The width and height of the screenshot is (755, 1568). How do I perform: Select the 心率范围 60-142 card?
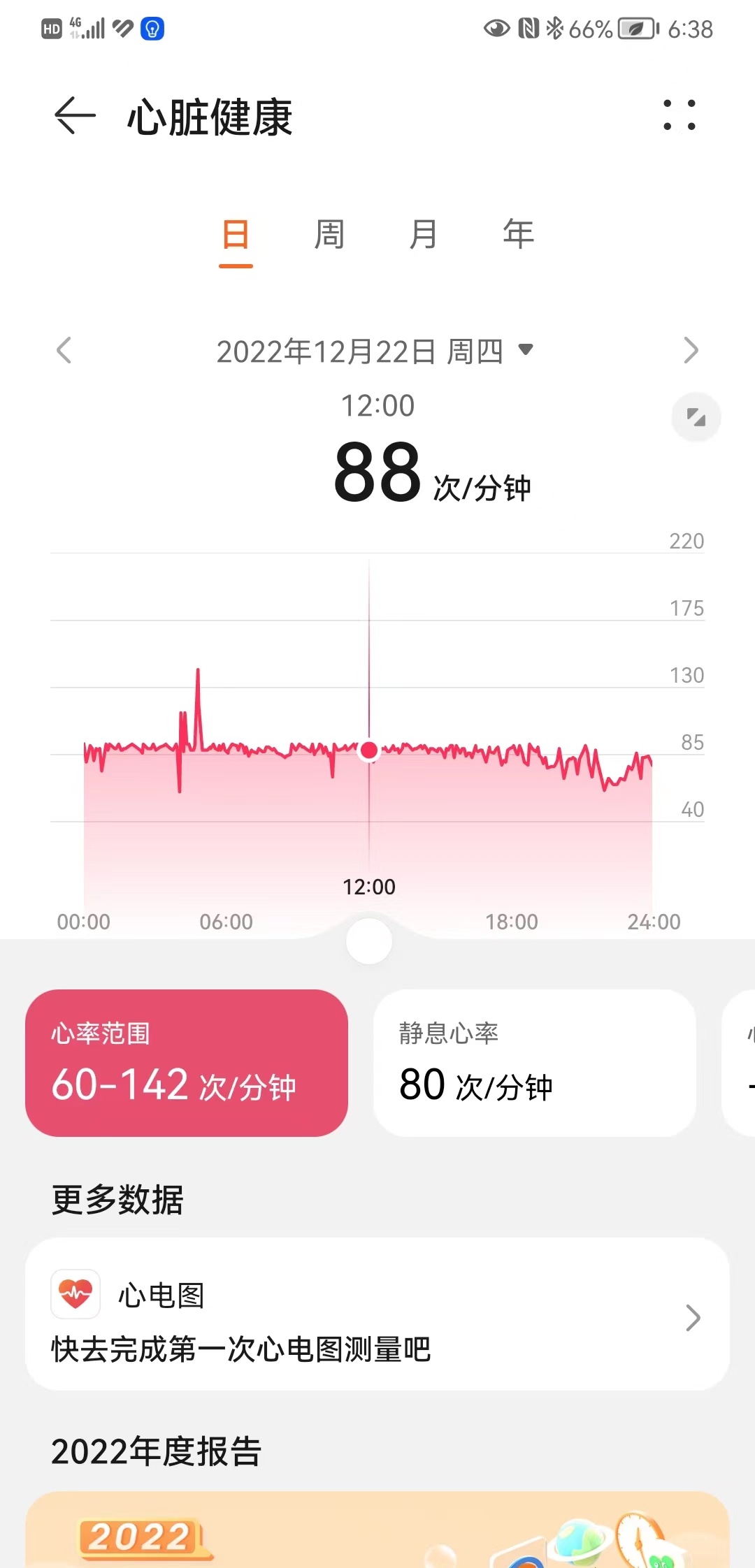(x=187, y=1063)
